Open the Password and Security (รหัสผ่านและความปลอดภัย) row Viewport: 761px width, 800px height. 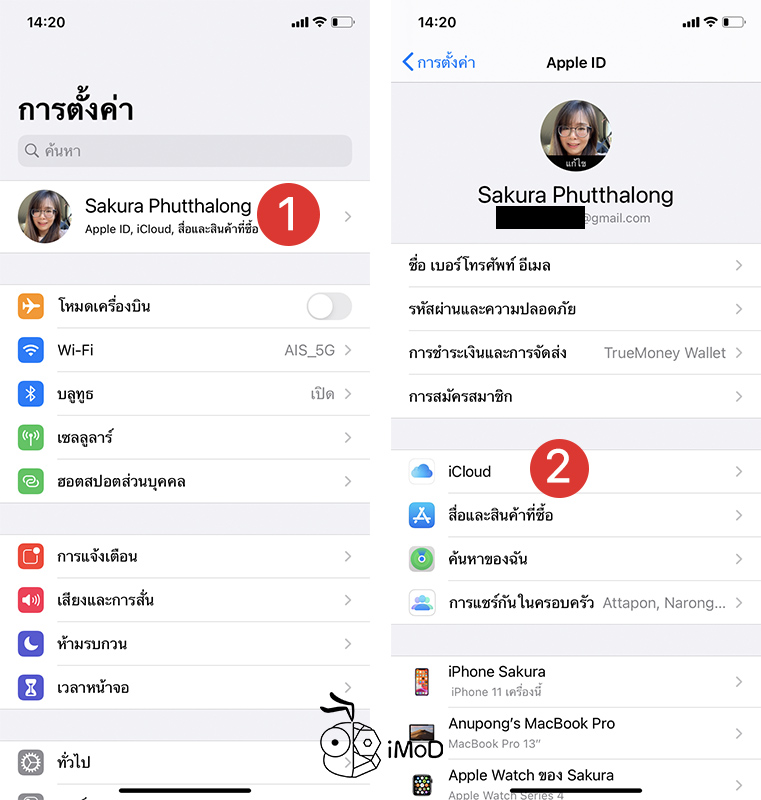[x=575, y=309]
